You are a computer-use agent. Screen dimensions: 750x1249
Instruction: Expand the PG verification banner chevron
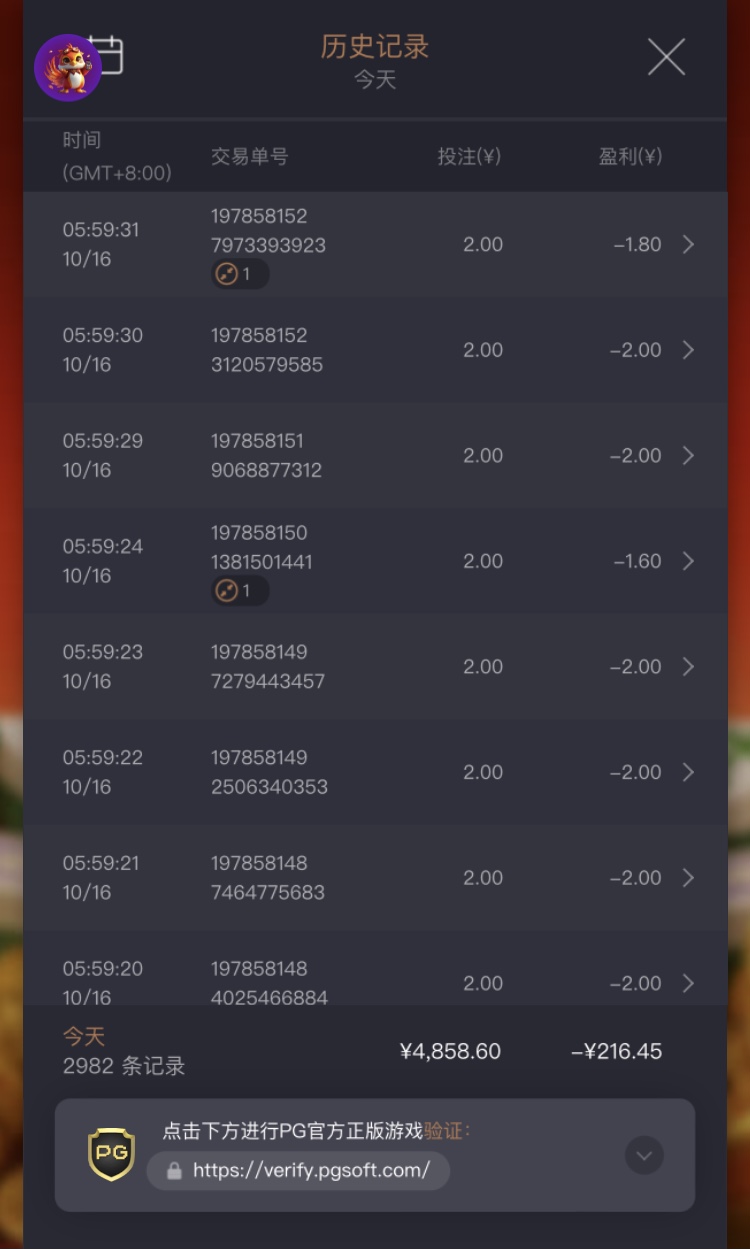(644, 1155)
